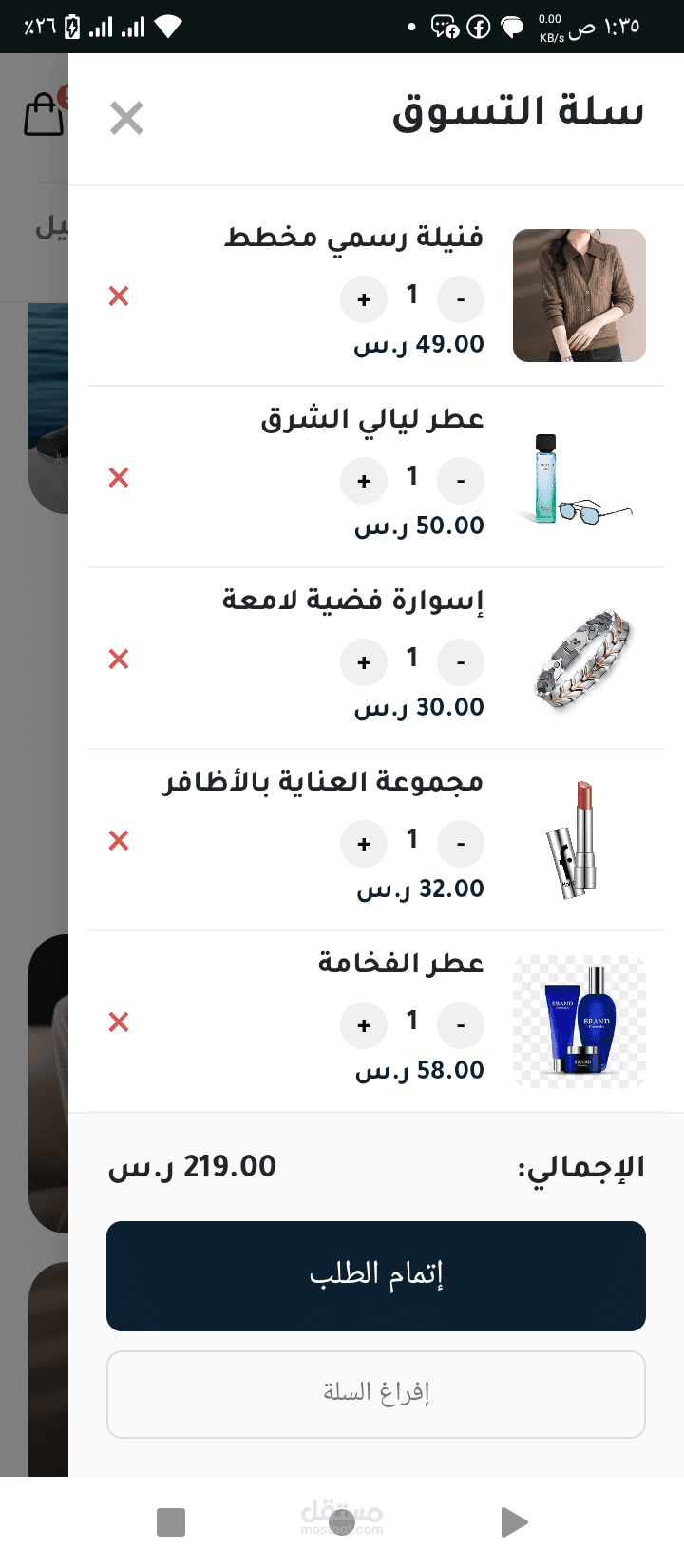Increase quantity of مجموعة العناية بالأظافر
Screen dimensions: 684x1568
(x=364, y=844)
